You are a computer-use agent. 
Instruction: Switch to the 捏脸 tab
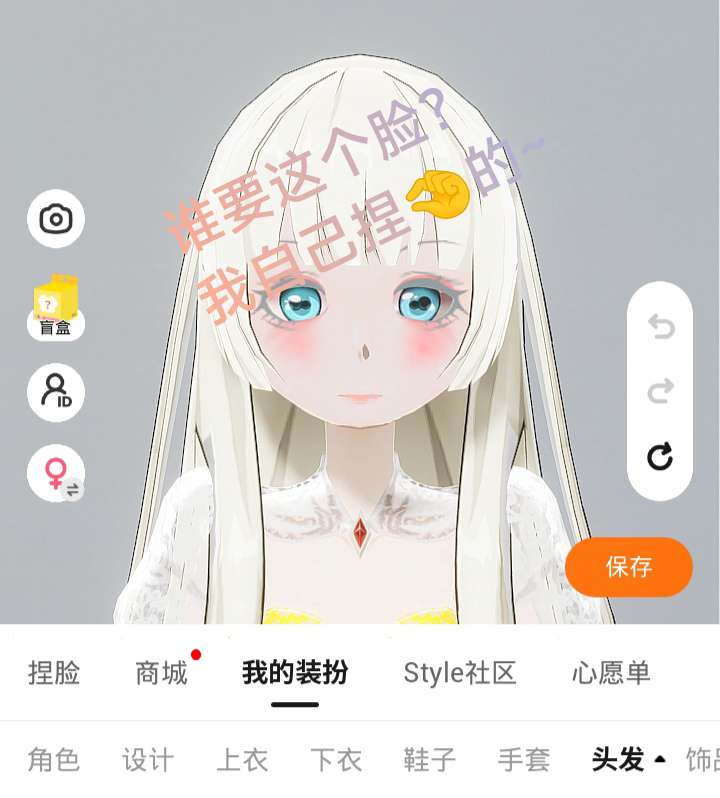(54, 673)
